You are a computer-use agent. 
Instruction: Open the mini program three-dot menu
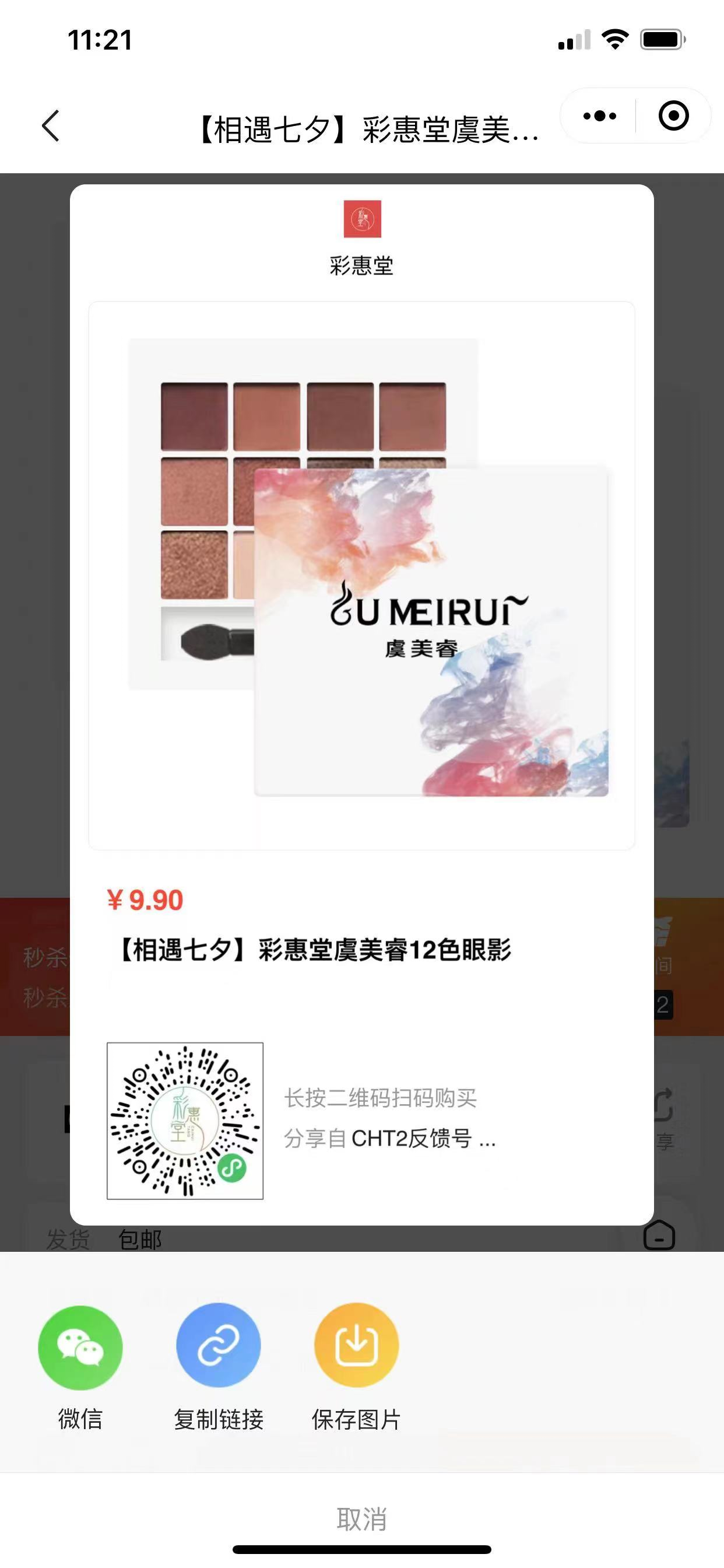[599, 116]
